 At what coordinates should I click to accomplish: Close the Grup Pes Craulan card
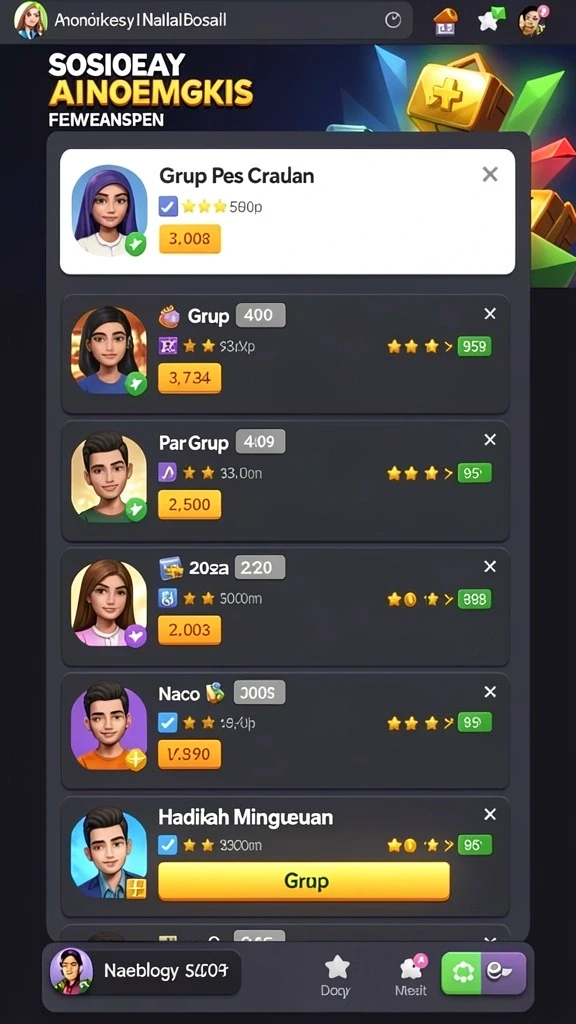490,174
